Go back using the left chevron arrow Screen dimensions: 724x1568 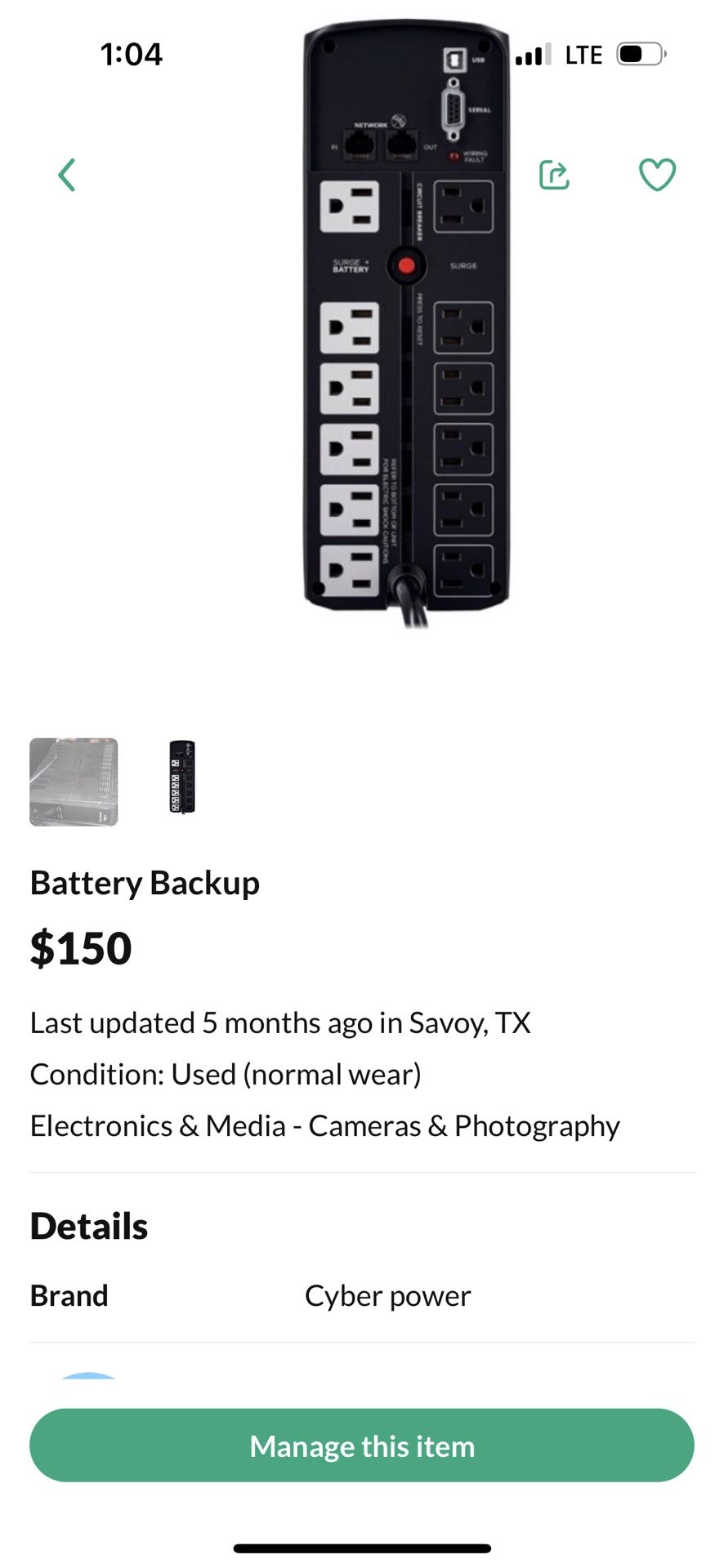(68, 174)
